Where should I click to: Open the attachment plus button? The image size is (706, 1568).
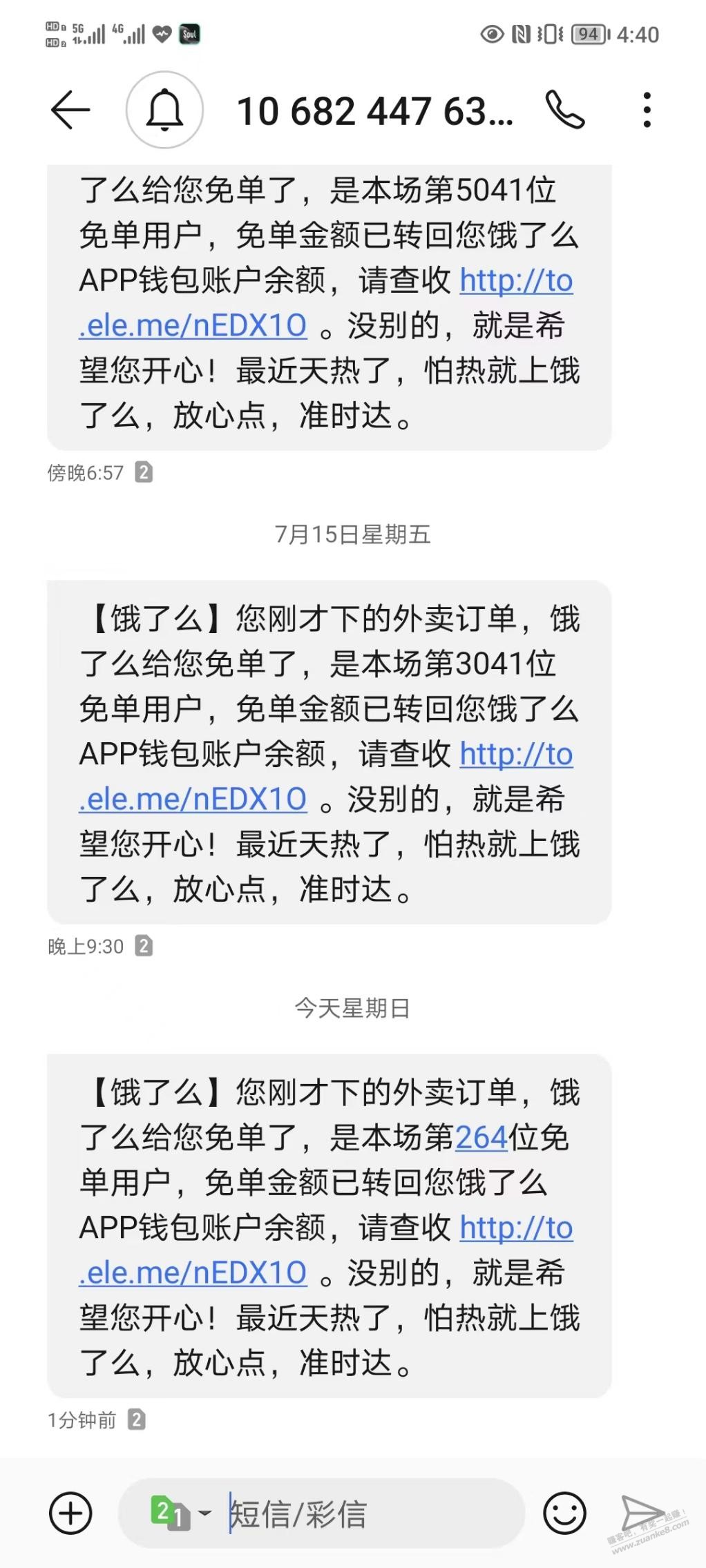pos(70,1513)
